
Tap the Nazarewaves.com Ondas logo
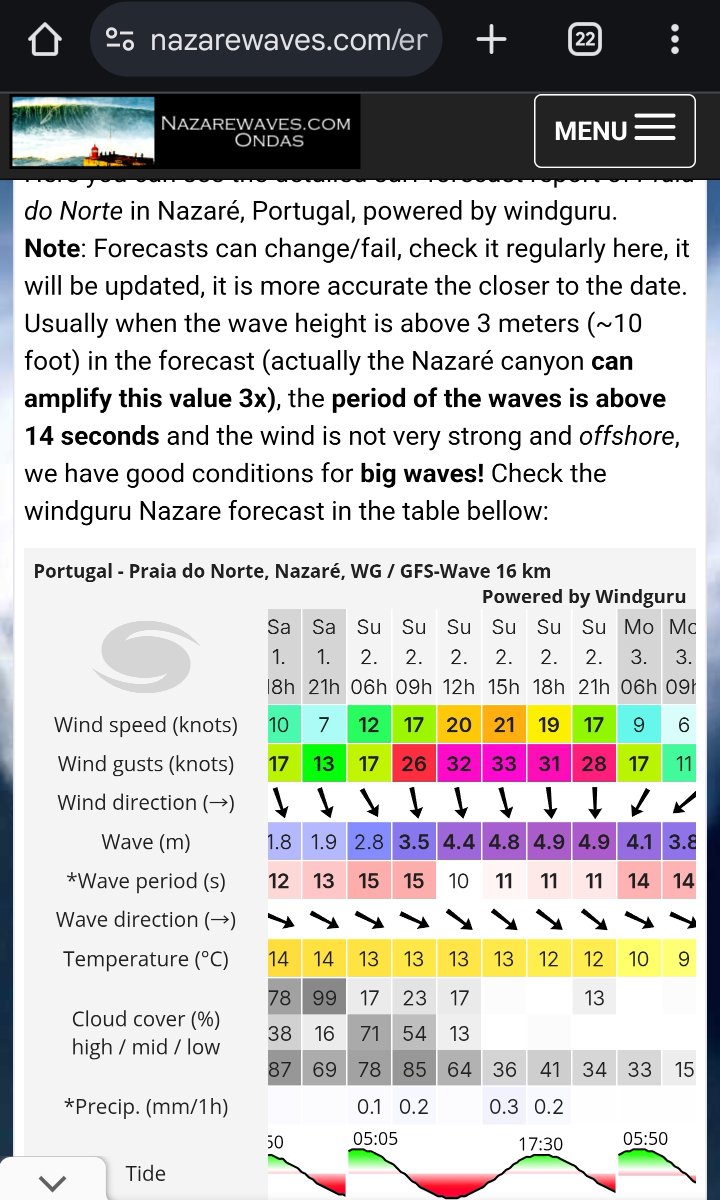click(185, 131)
